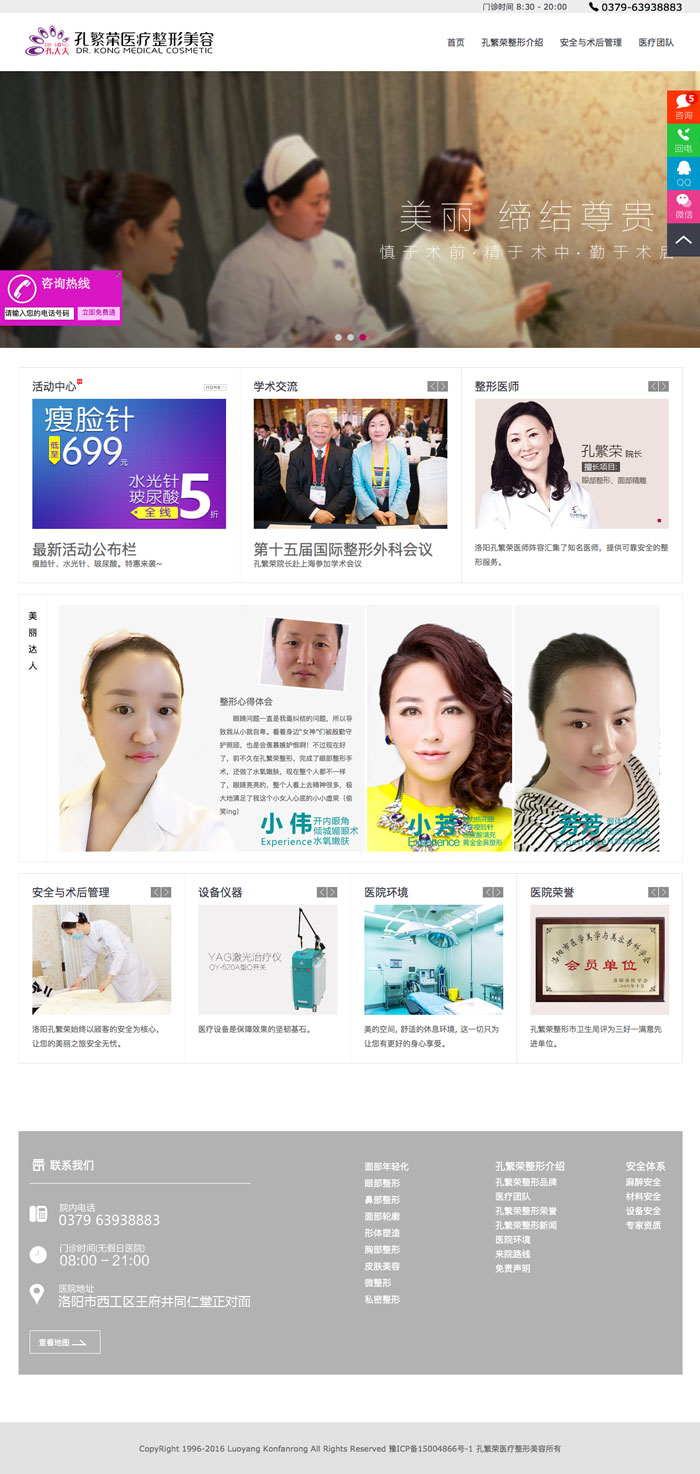Tap the 立即免费通 button
The image size is (700, 1474).
(98, 313)
